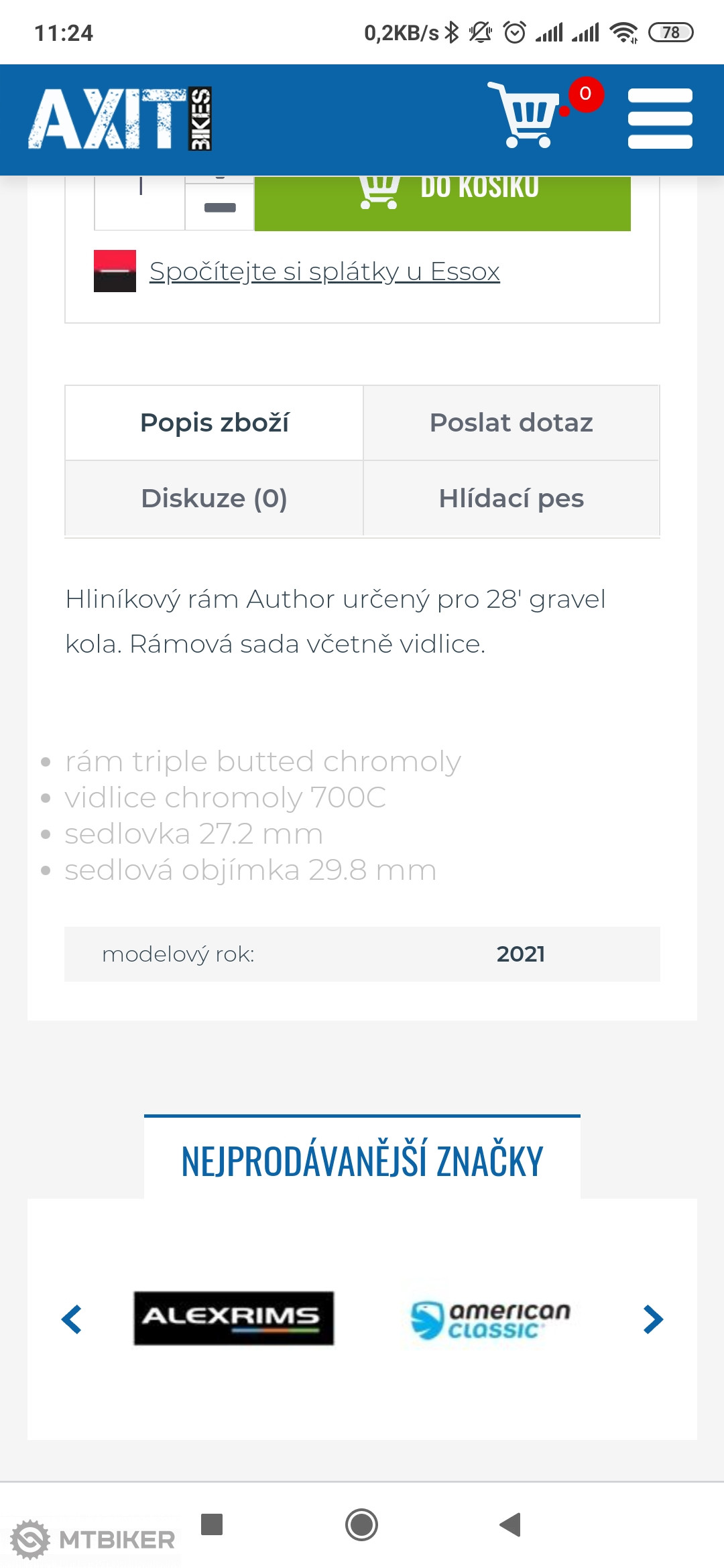Show previous brands in carousel
Screen dimensions: 724x1568
tap(72, 1319)
